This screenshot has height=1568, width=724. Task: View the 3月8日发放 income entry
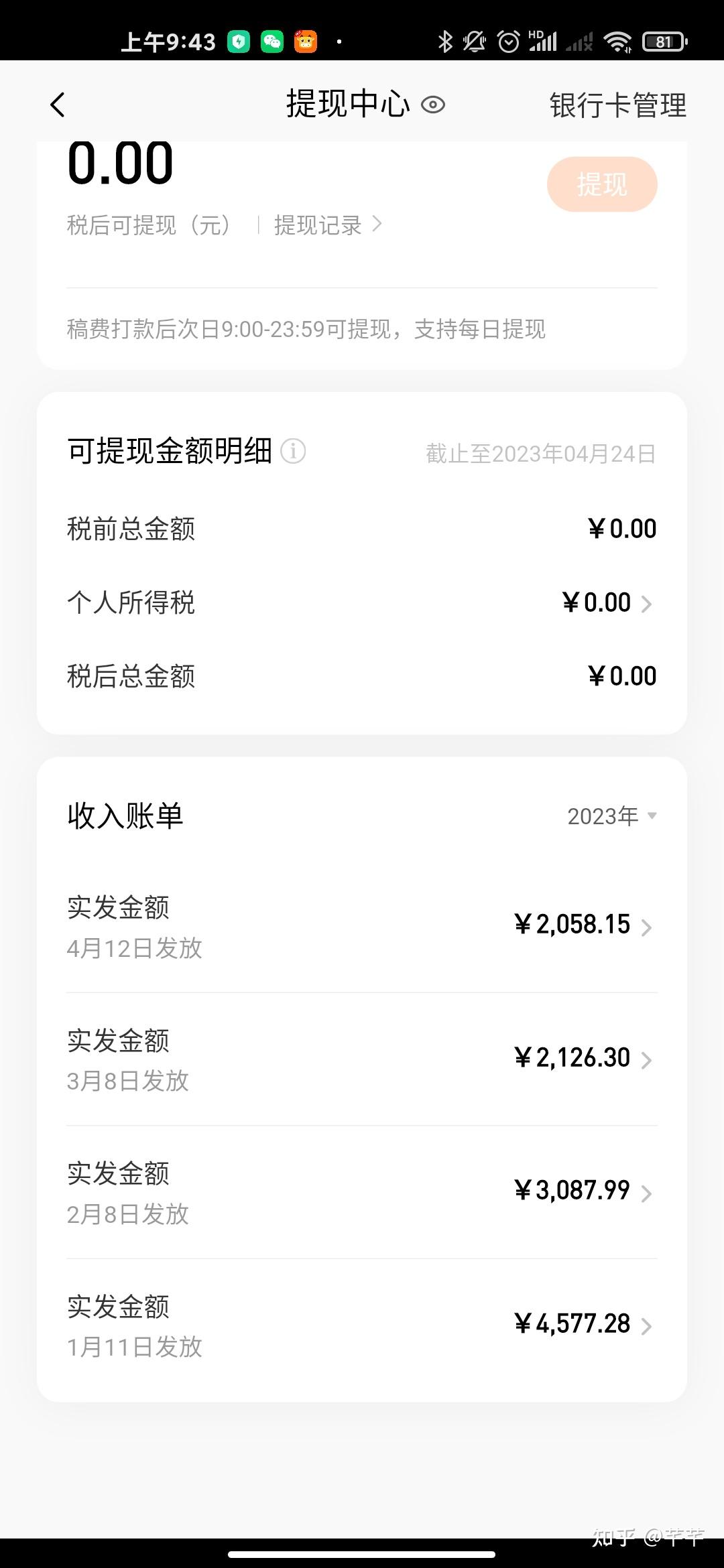click(x=362, y=1059)
